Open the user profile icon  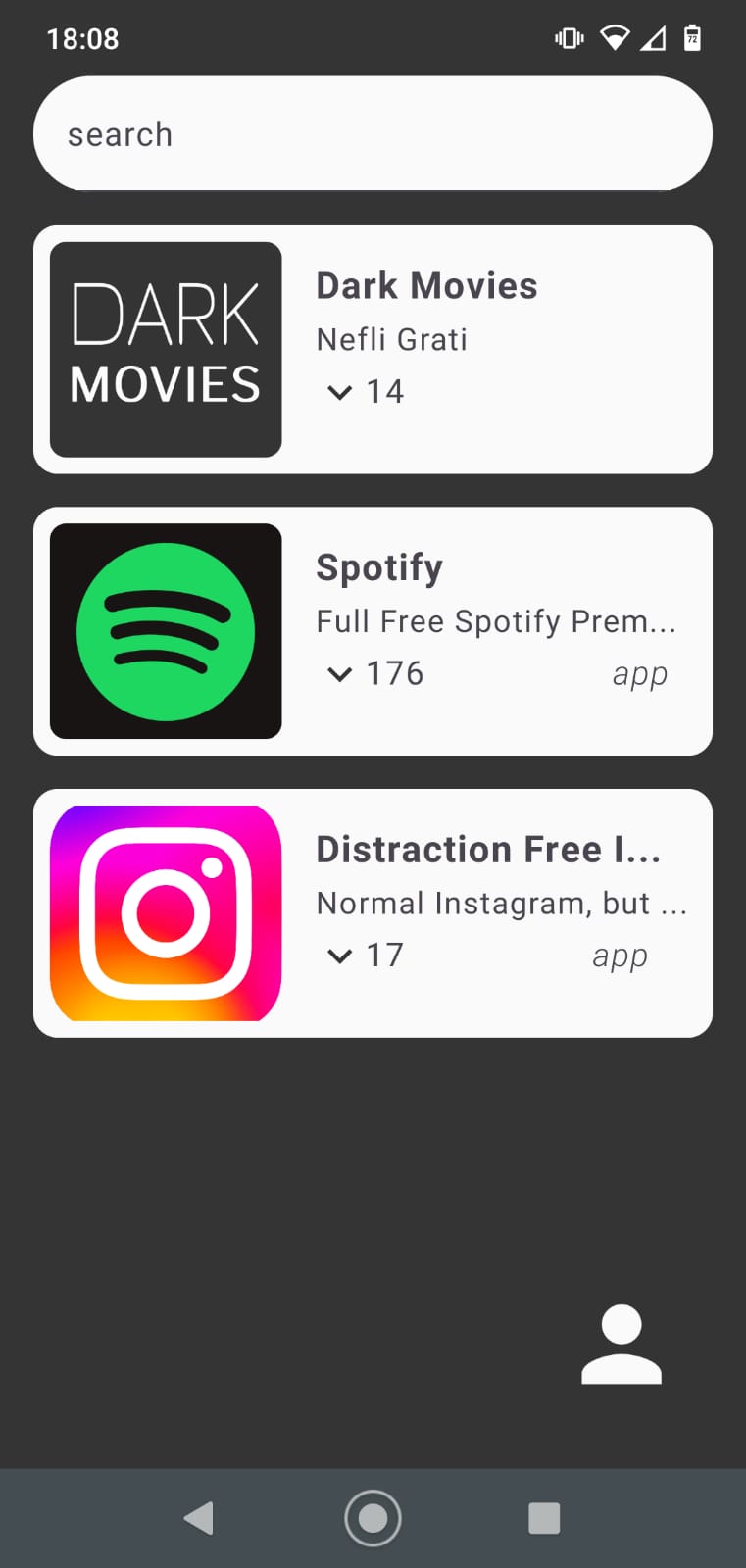[622, 1345]
